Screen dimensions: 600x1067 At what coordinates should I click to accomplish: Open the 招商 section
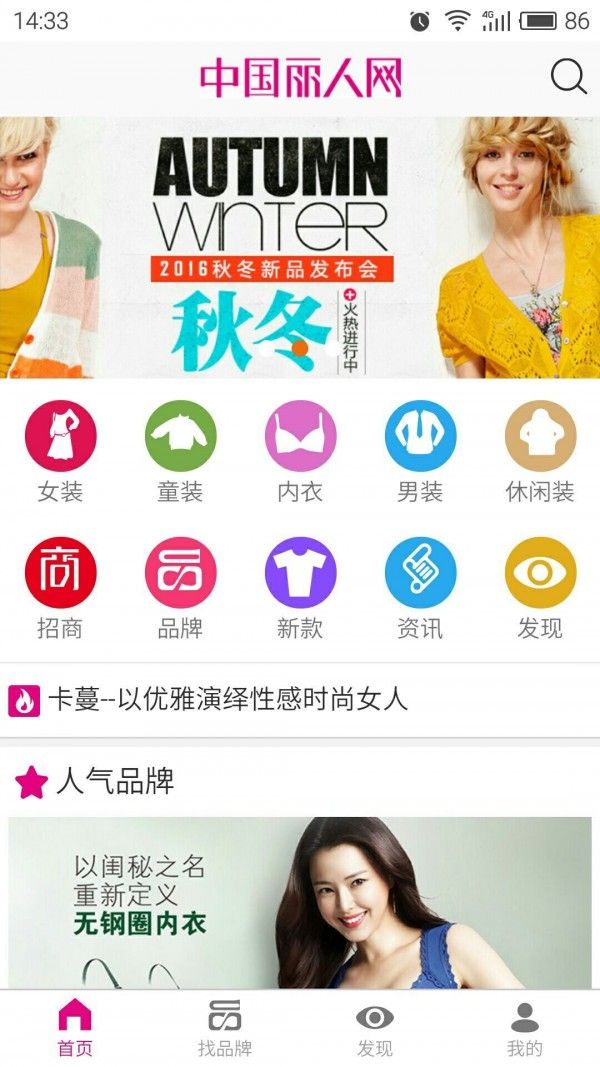[x=61, y=589]
